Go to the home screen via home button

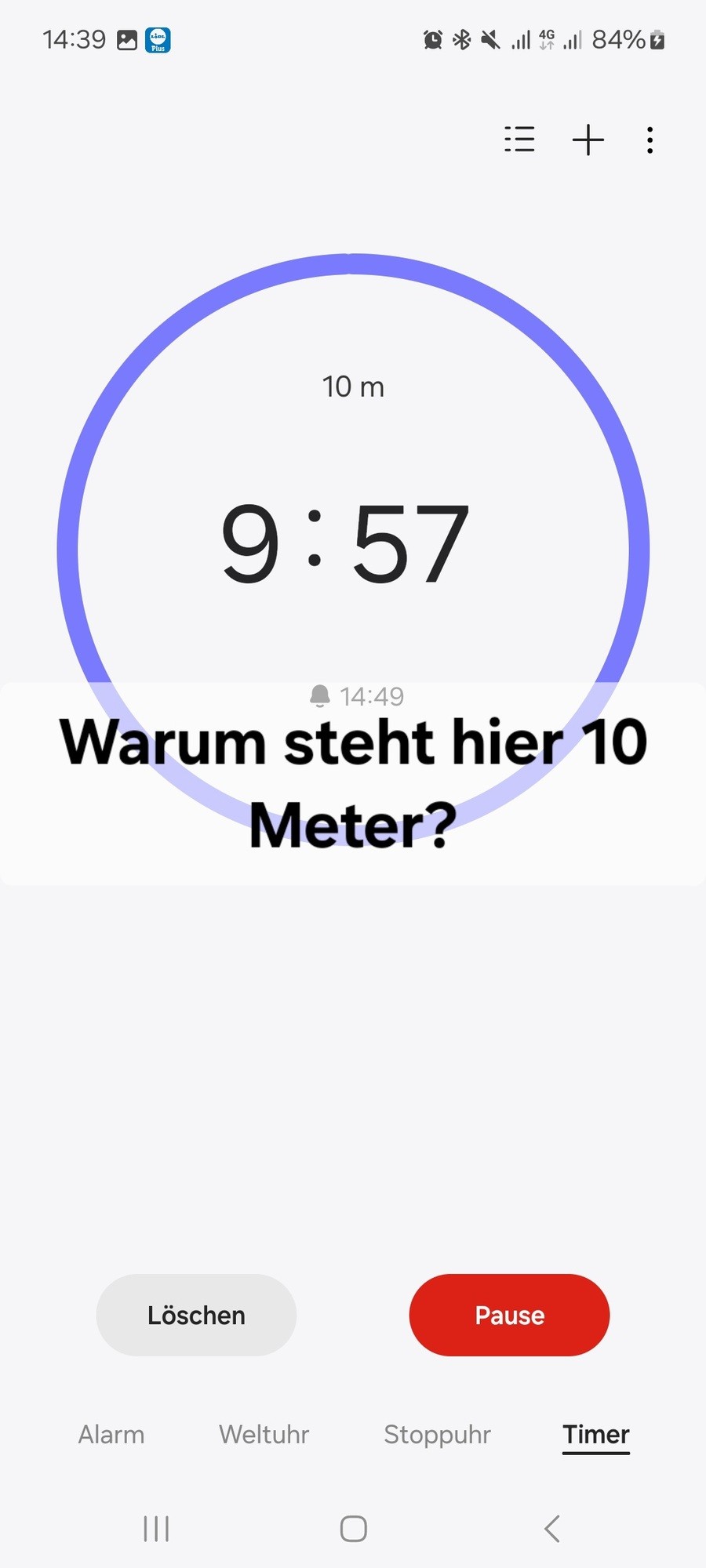pyautogui.click(x=353, y=1528)
